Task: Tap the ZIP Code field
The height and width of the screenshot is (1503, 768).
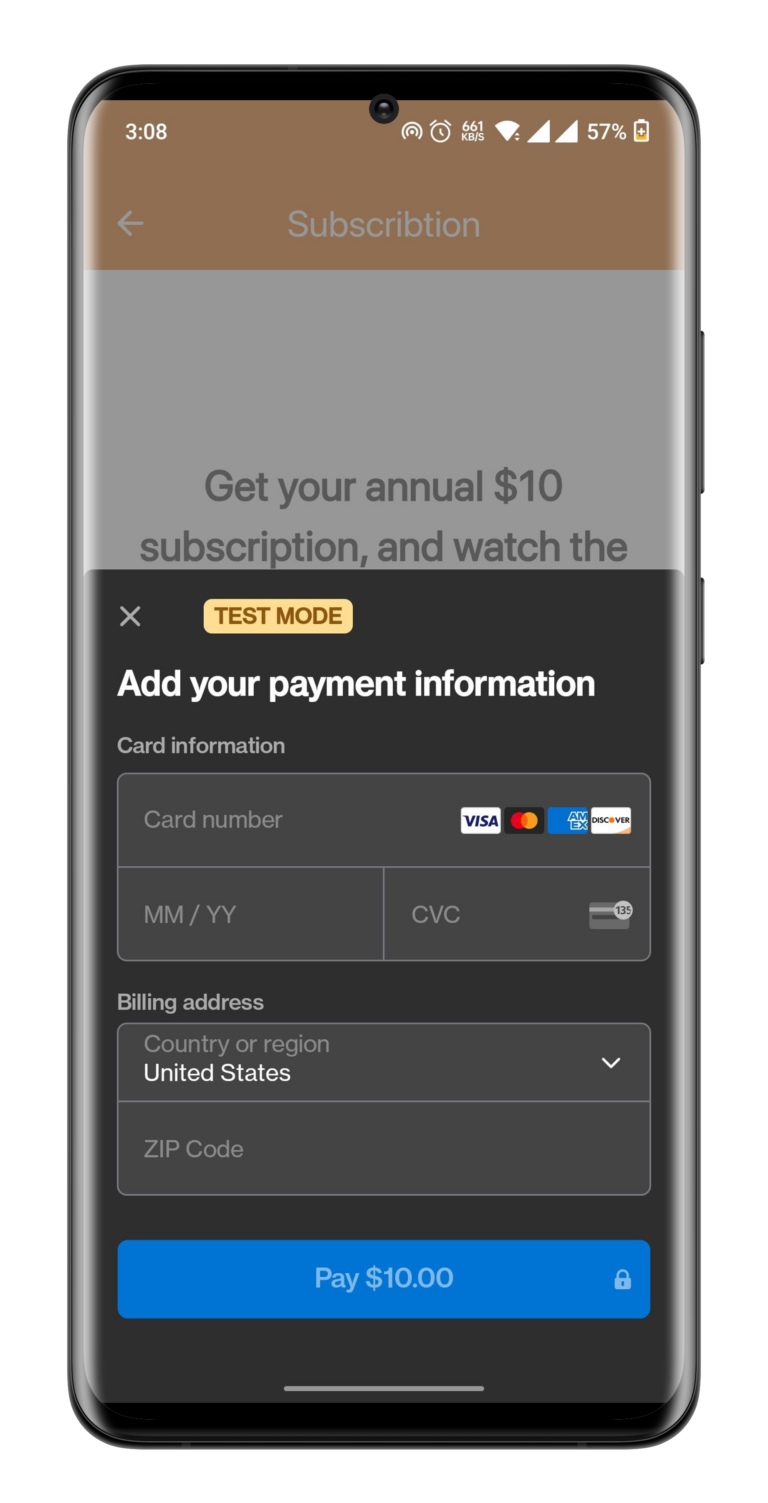Action: tap(383, 1149)
